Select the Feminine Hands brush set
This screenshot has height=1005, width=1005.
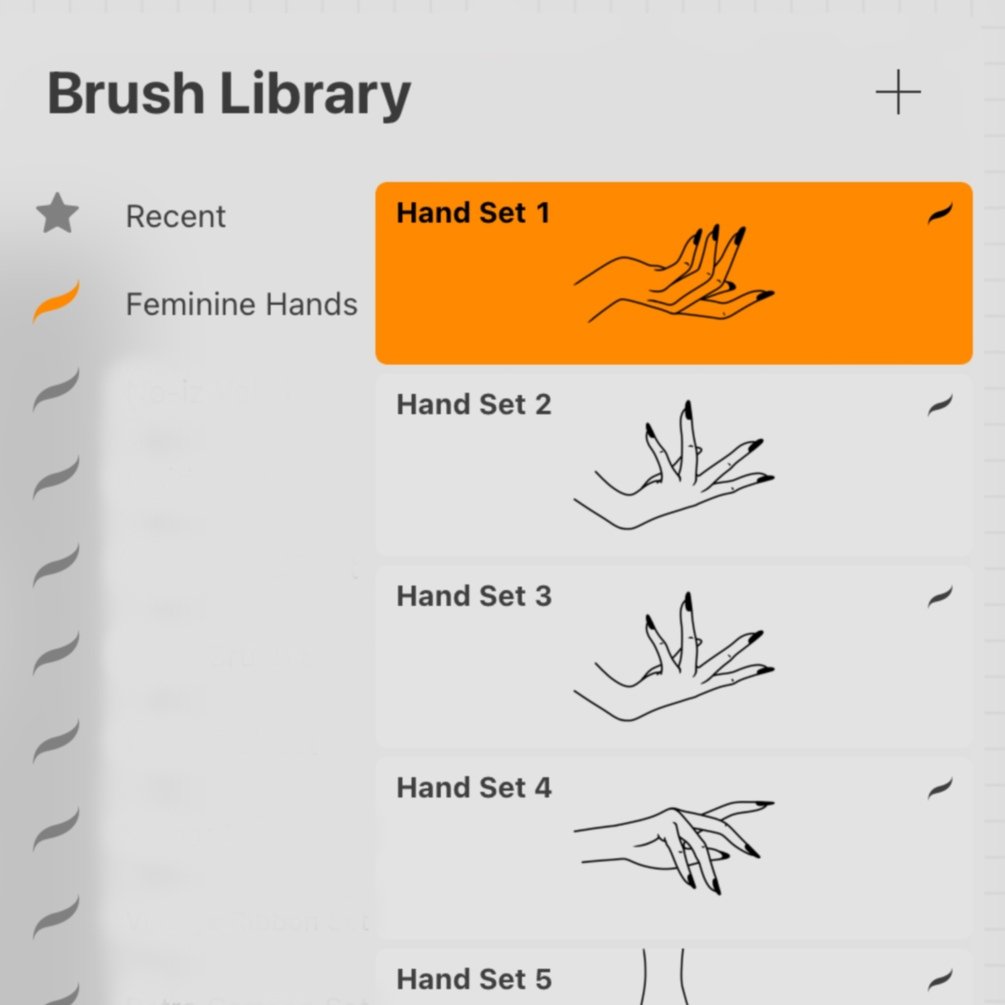(240, 304)
